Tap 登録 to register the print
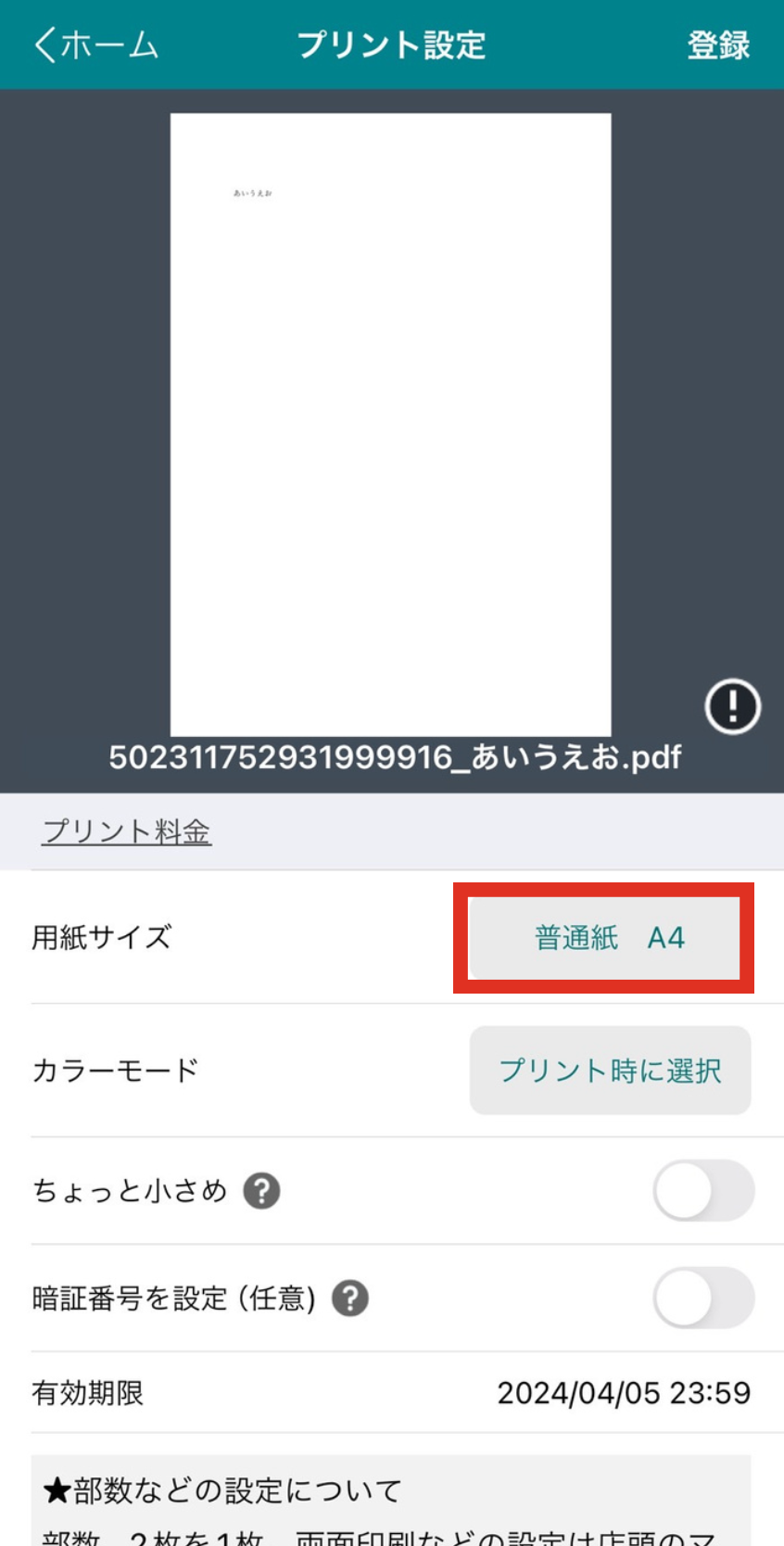The image size is (784, 1546). click(x=718, y=44)
